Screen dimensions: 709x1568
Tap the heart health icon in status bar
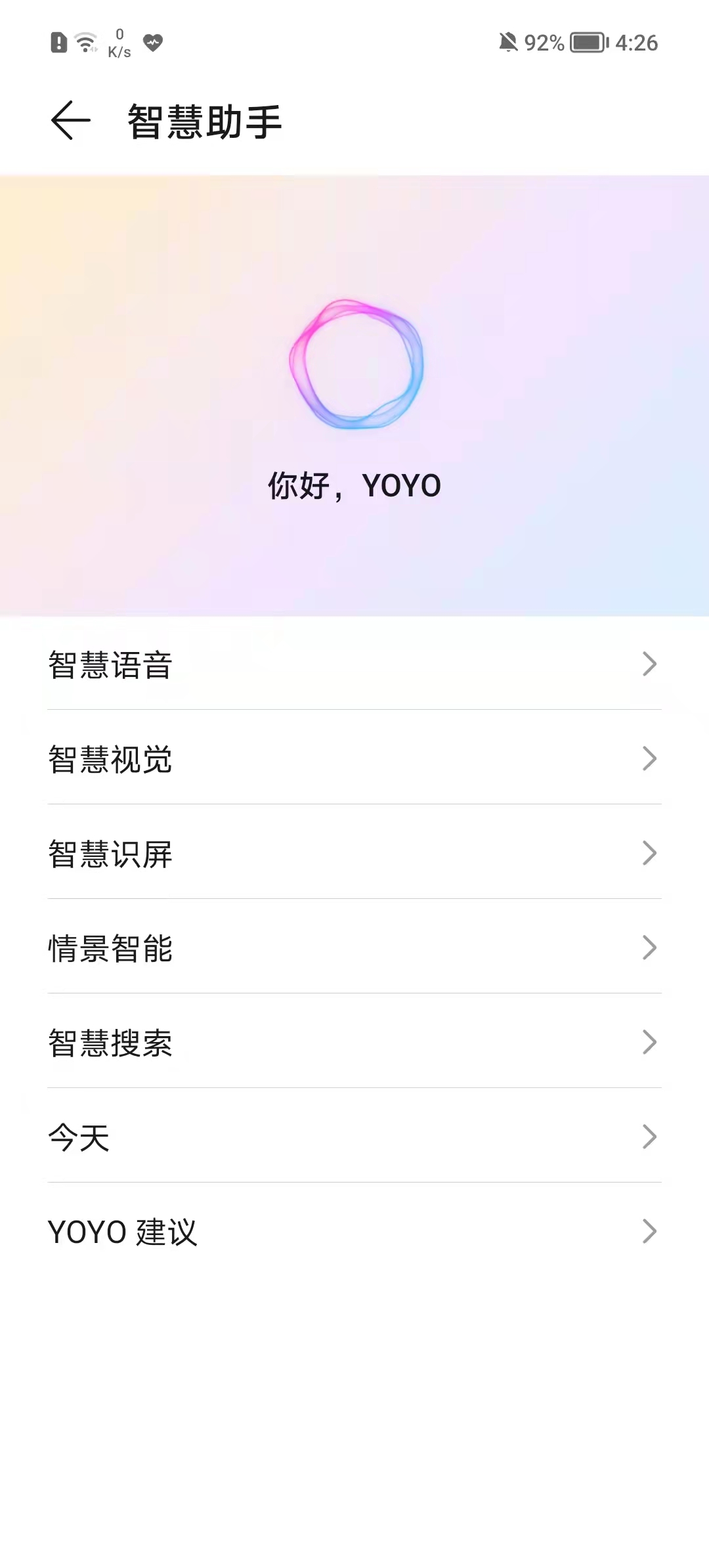point(152,43)
